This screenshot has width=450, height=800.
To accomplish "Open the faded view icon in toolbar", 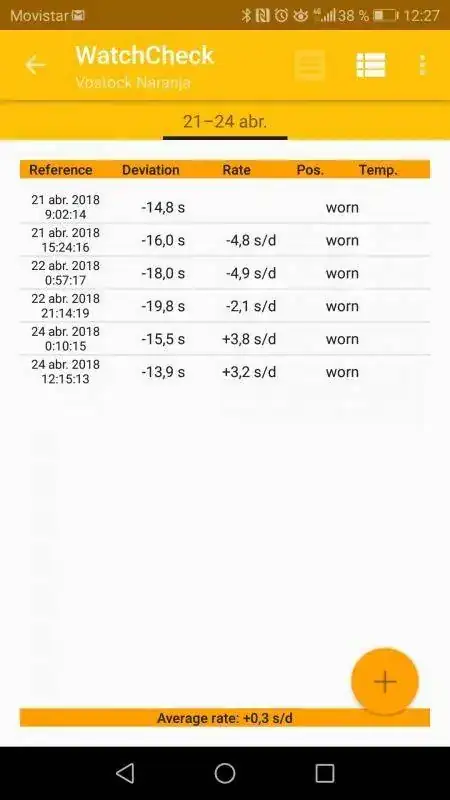I will [x=310, y=65].
